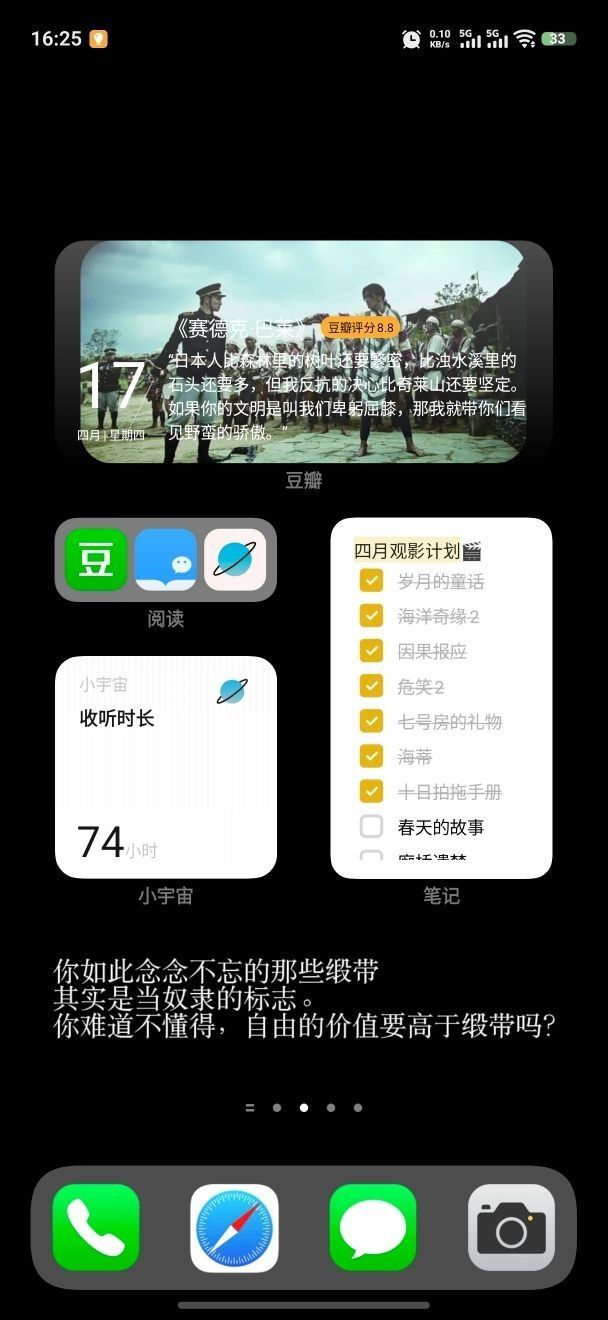Uncheck 岁月的童话 in the notes widget
Viewport: 608px width, 1320px height.
[372, 581]
